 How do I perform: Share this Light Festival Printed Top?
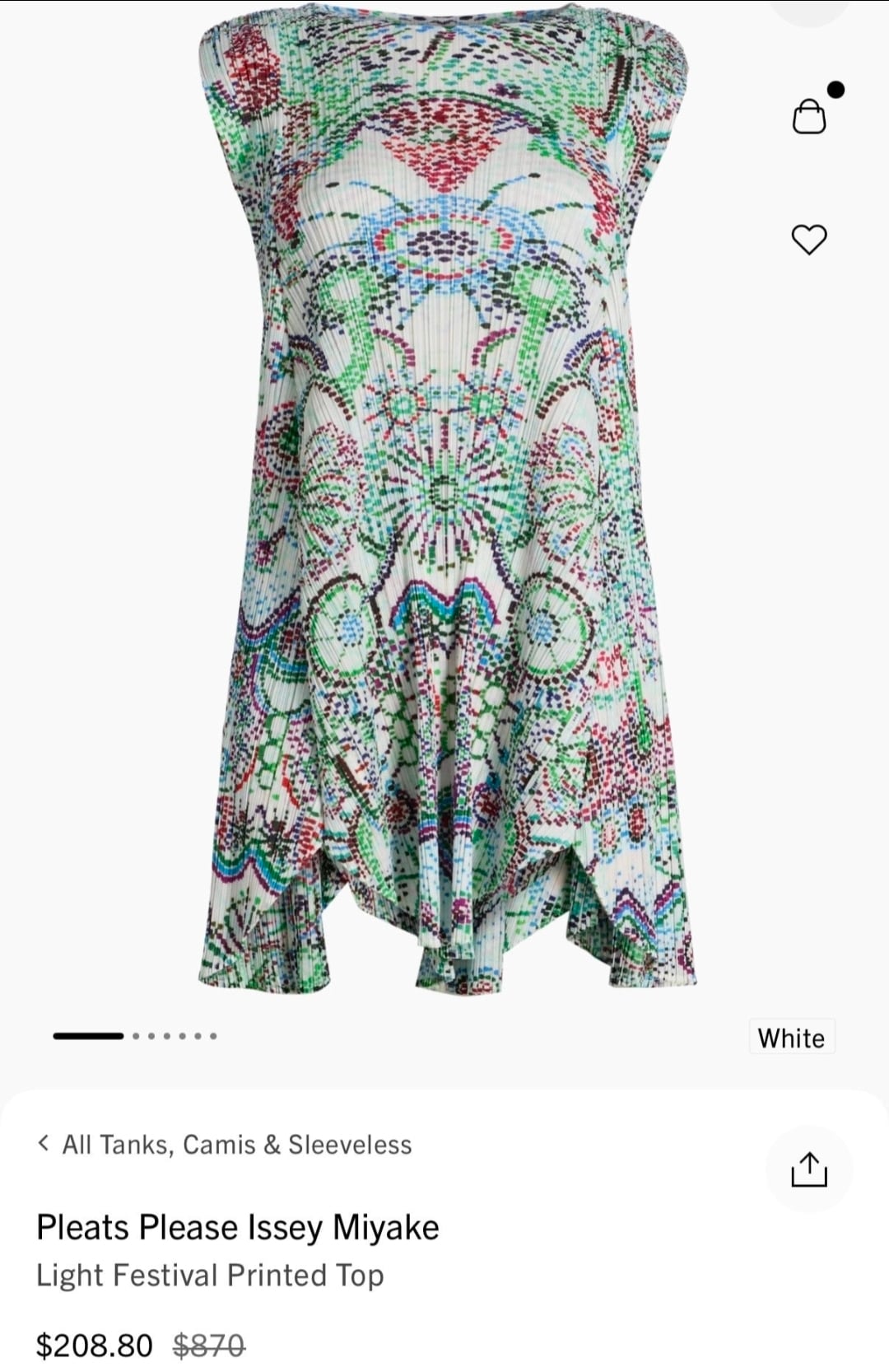(808, 1169)
